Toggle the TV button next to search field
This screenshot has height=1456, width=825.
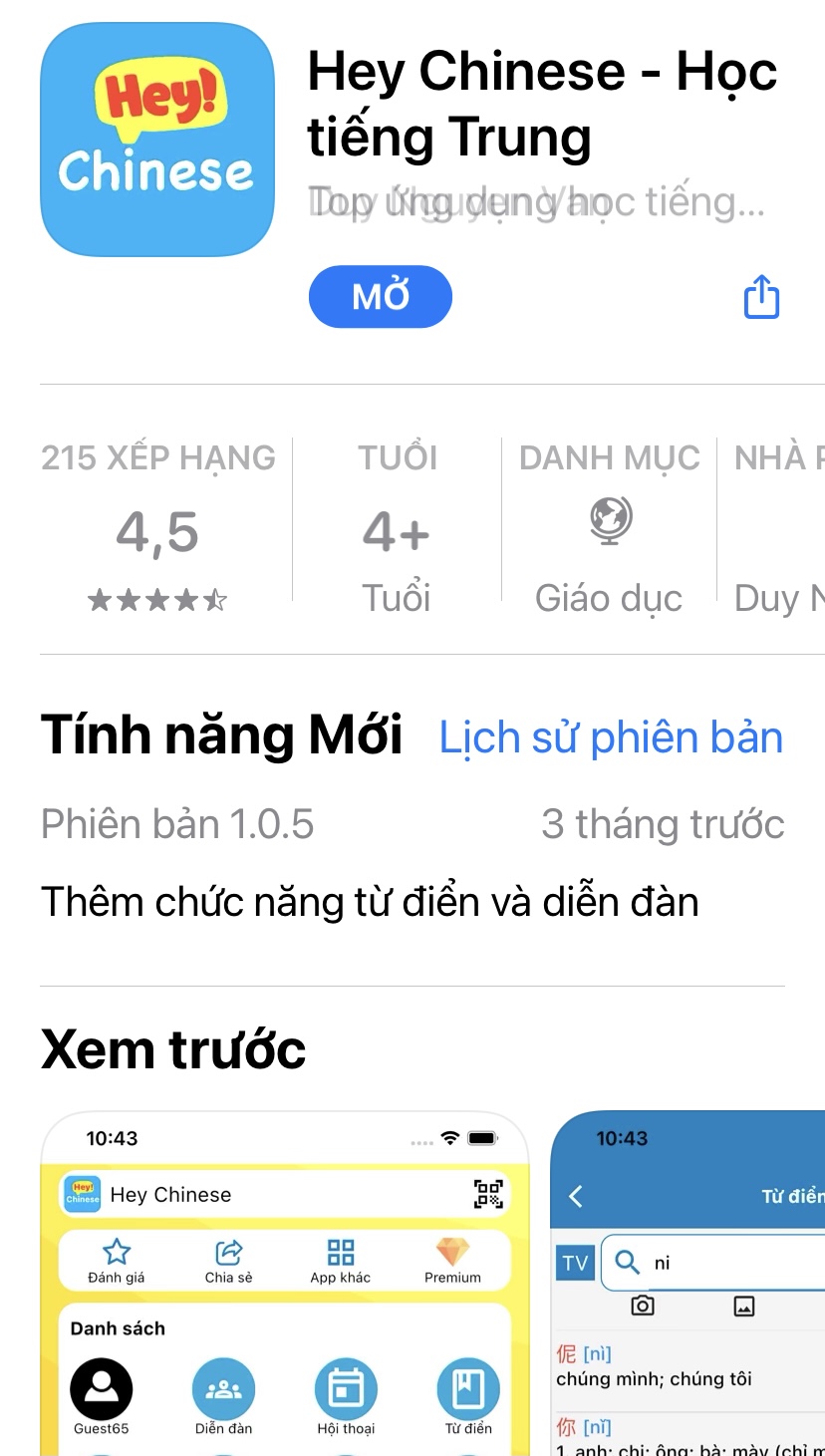pyautogui.click(x=575, y=1263)
